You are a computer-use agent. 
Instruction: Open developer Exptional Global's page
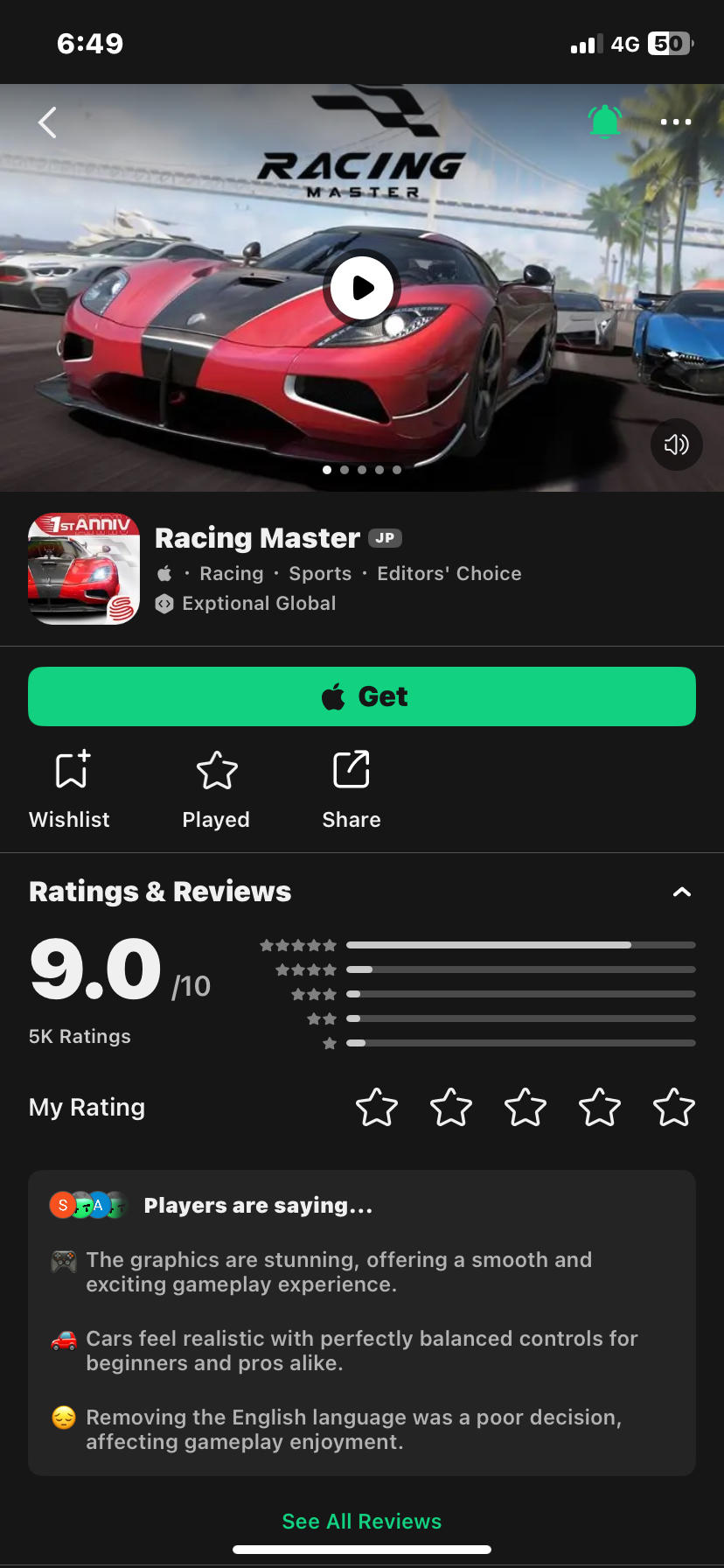point(258,603)
